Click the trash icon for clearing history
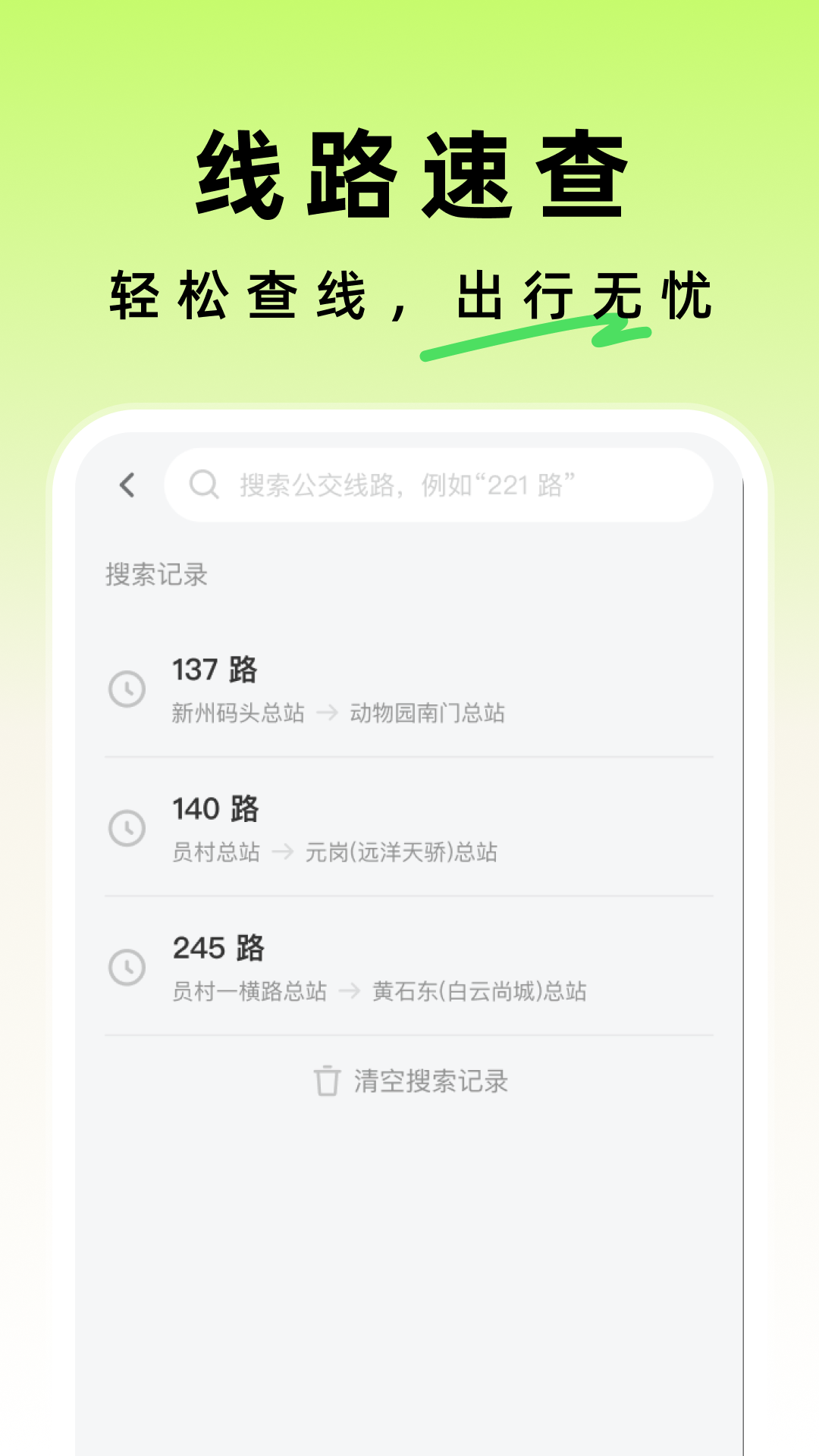 pyautogui.click(x=326, y=1081)
